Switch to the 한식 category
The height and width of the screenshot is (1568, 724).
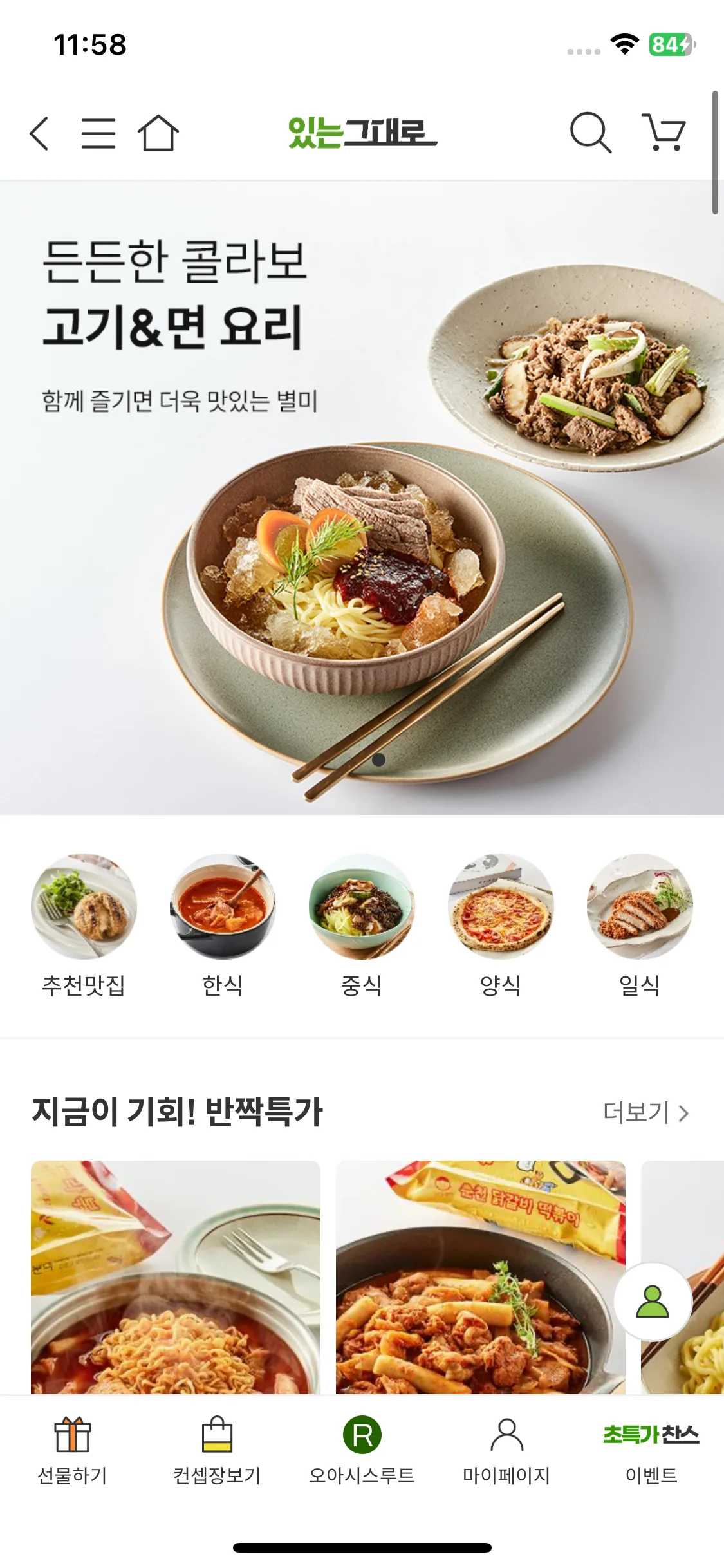[223, 922]
